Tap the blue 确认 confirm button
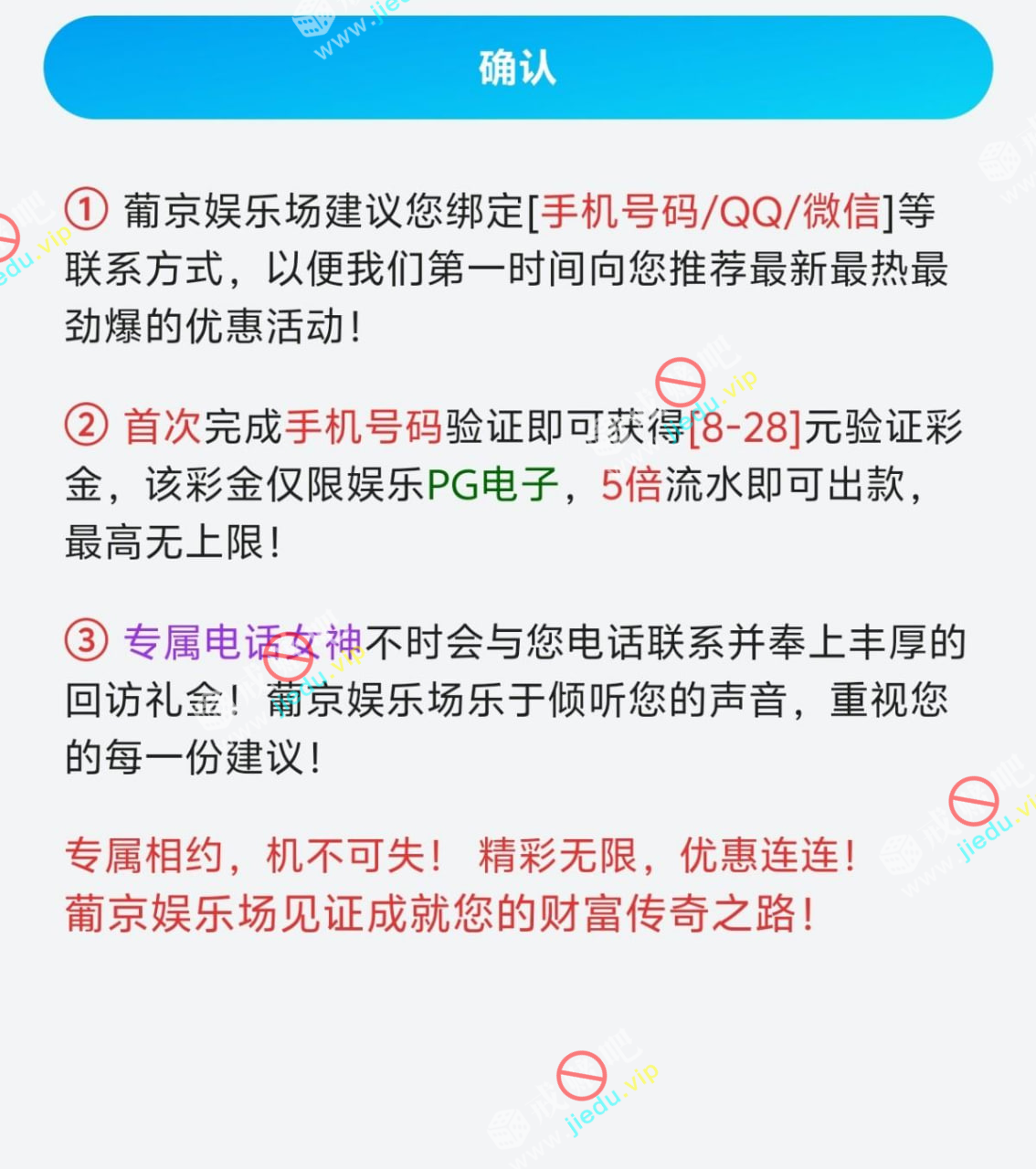 (517, 68)
